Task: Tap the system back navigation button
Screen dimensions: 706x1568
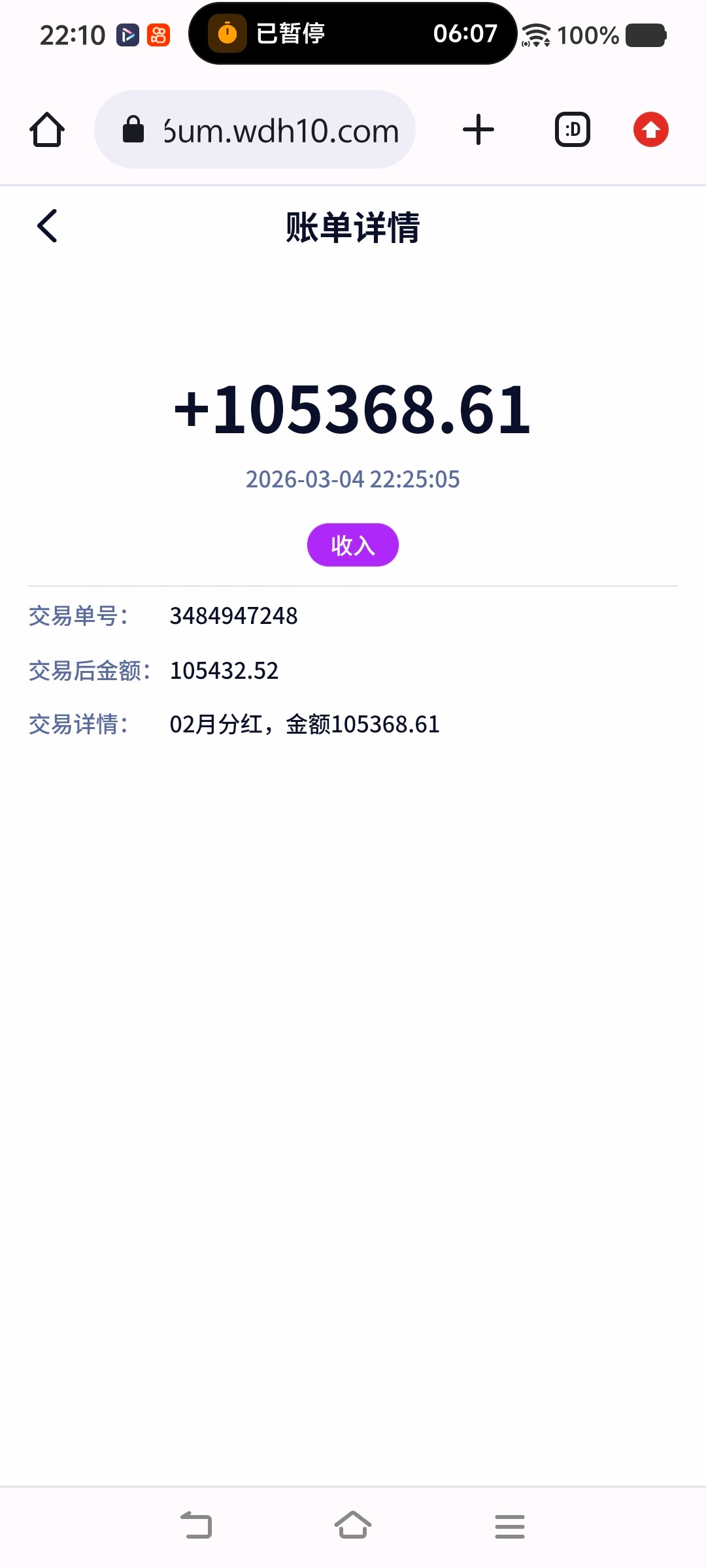Action: (196, 1526)
